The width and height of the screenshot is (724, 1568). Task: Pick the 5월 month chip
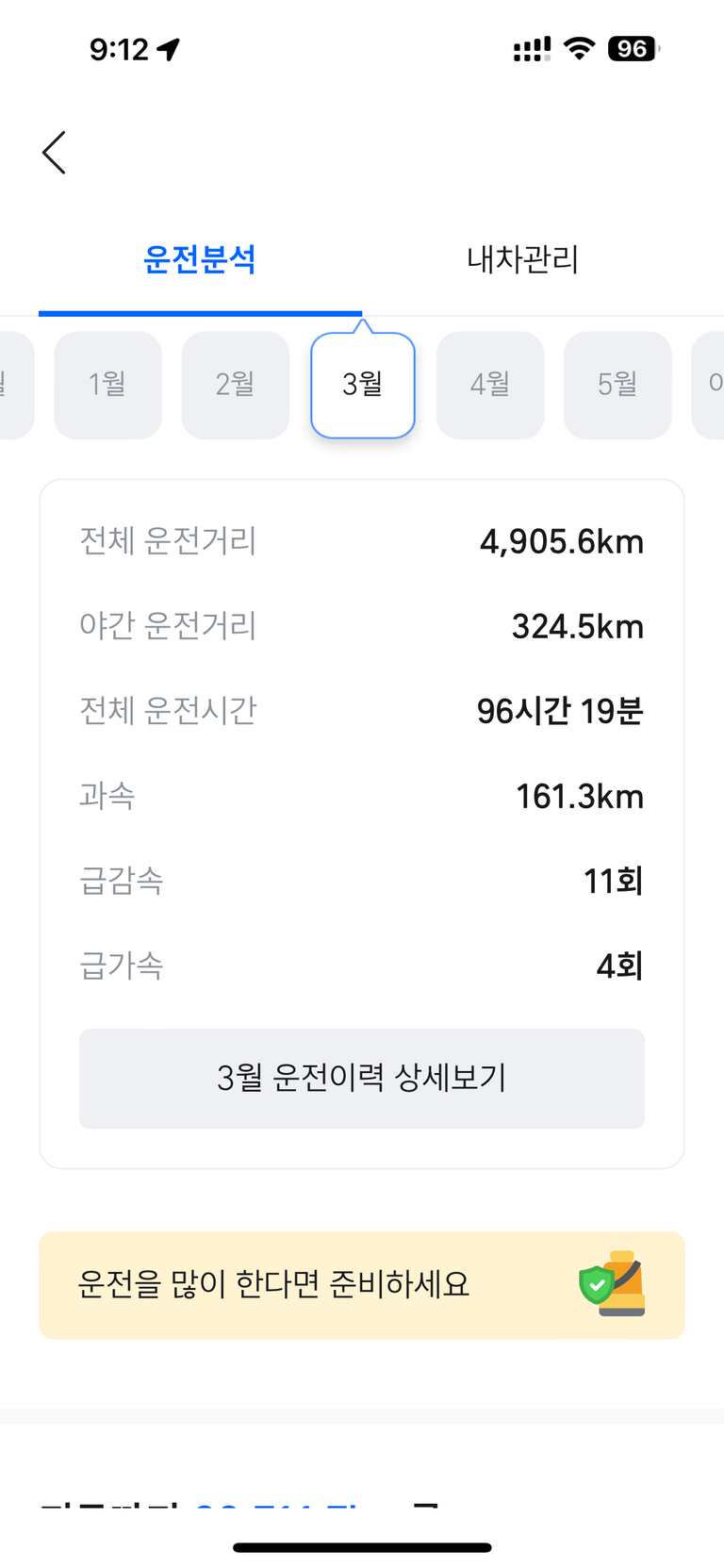(617, 385)
